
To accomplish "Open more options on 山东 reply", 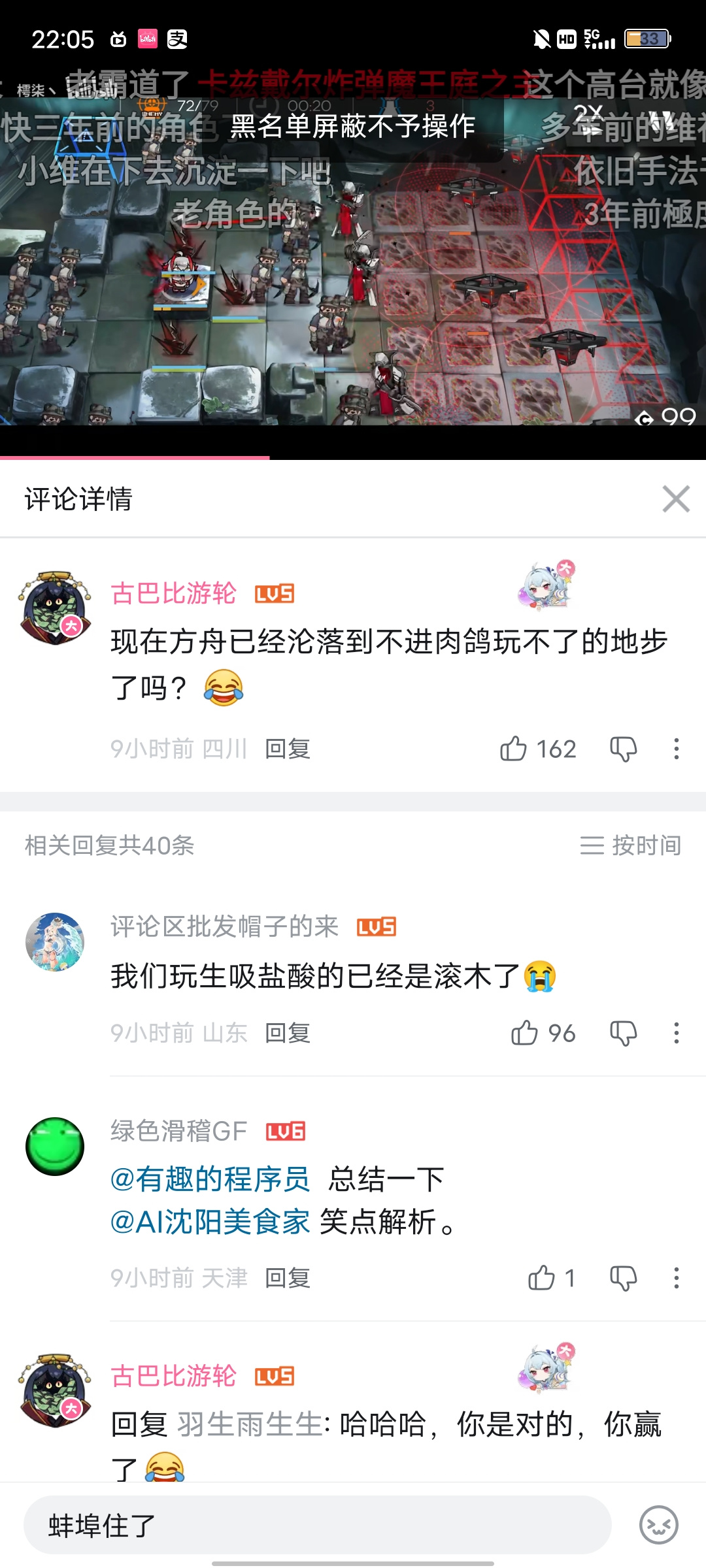I will coord(677,1033).
